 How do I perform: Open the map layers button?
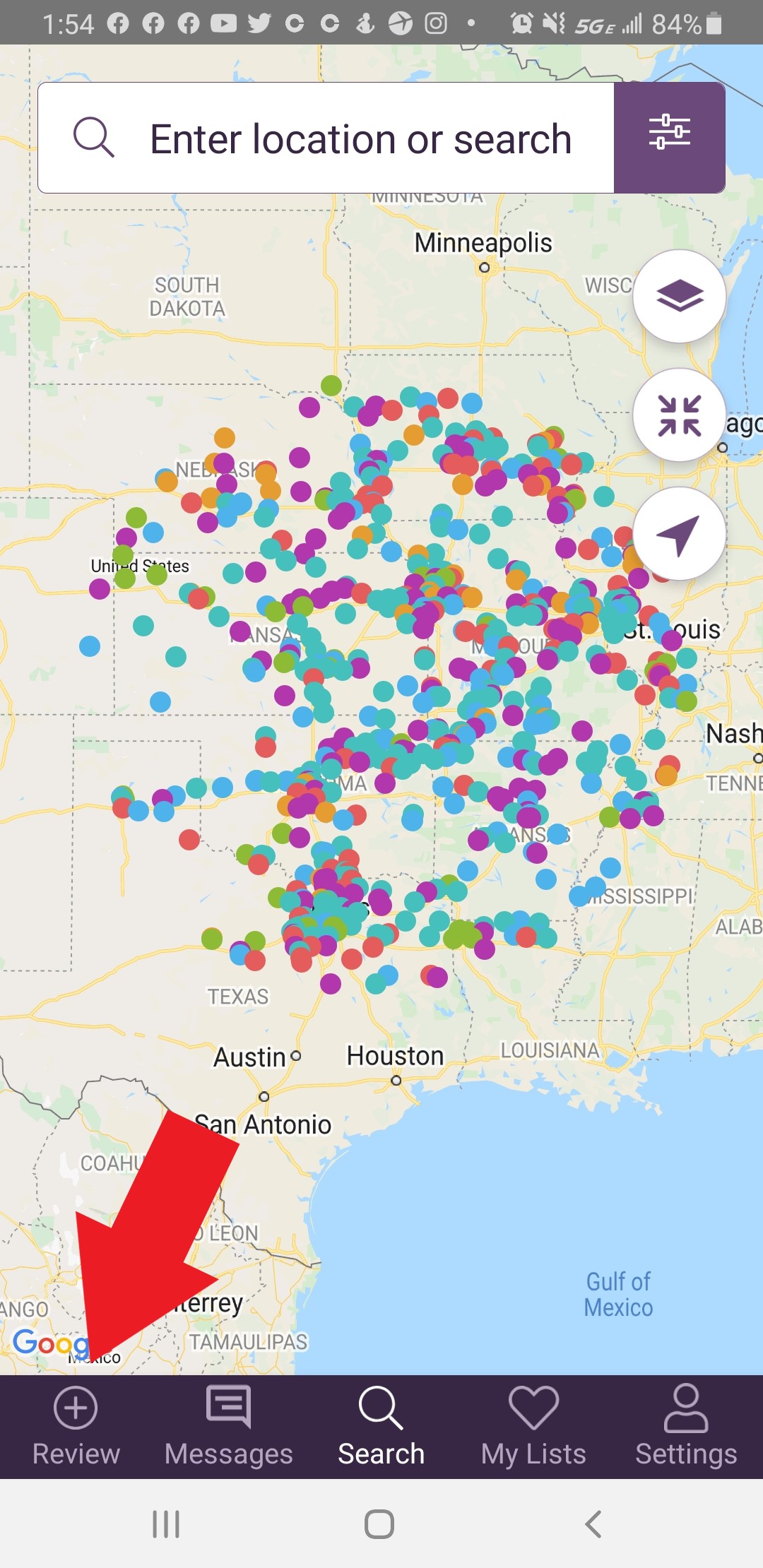pos(679,297)
